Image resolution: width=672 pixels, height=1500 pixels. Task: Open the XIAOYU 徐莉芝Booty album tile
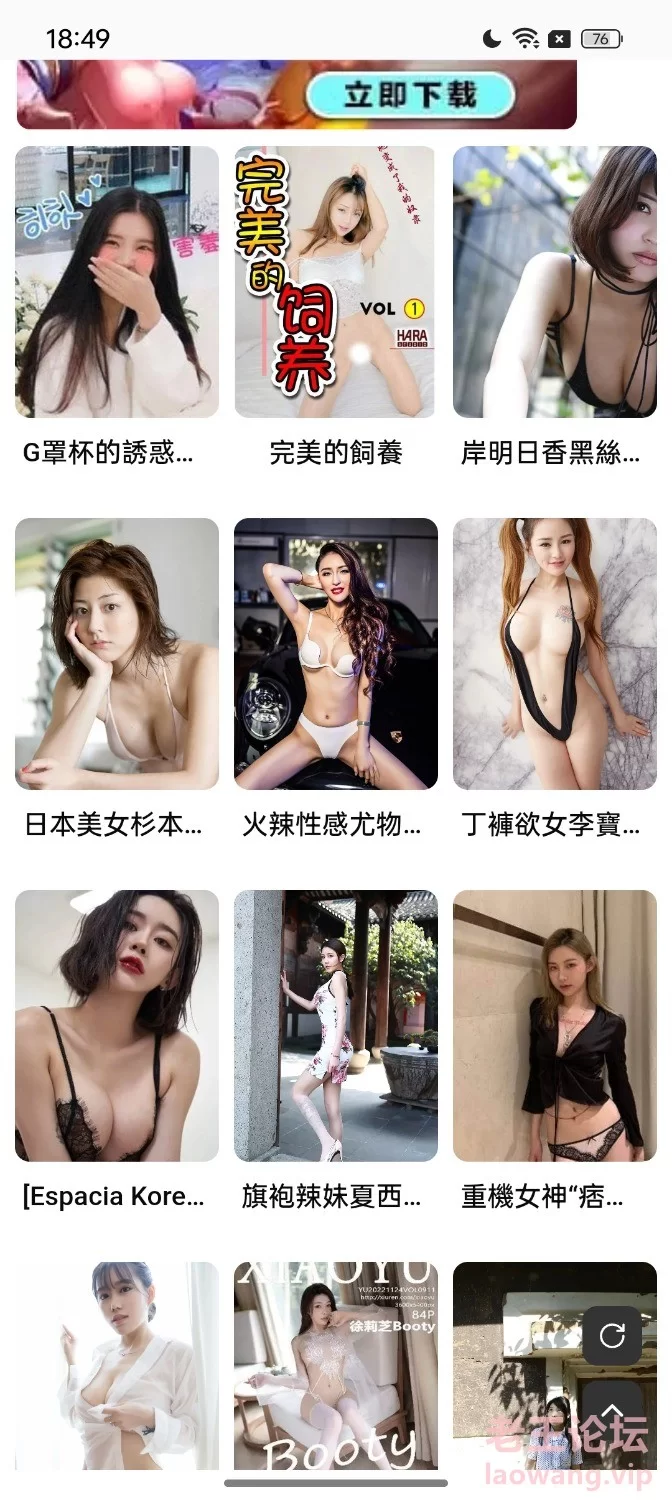coord(335,1366)
